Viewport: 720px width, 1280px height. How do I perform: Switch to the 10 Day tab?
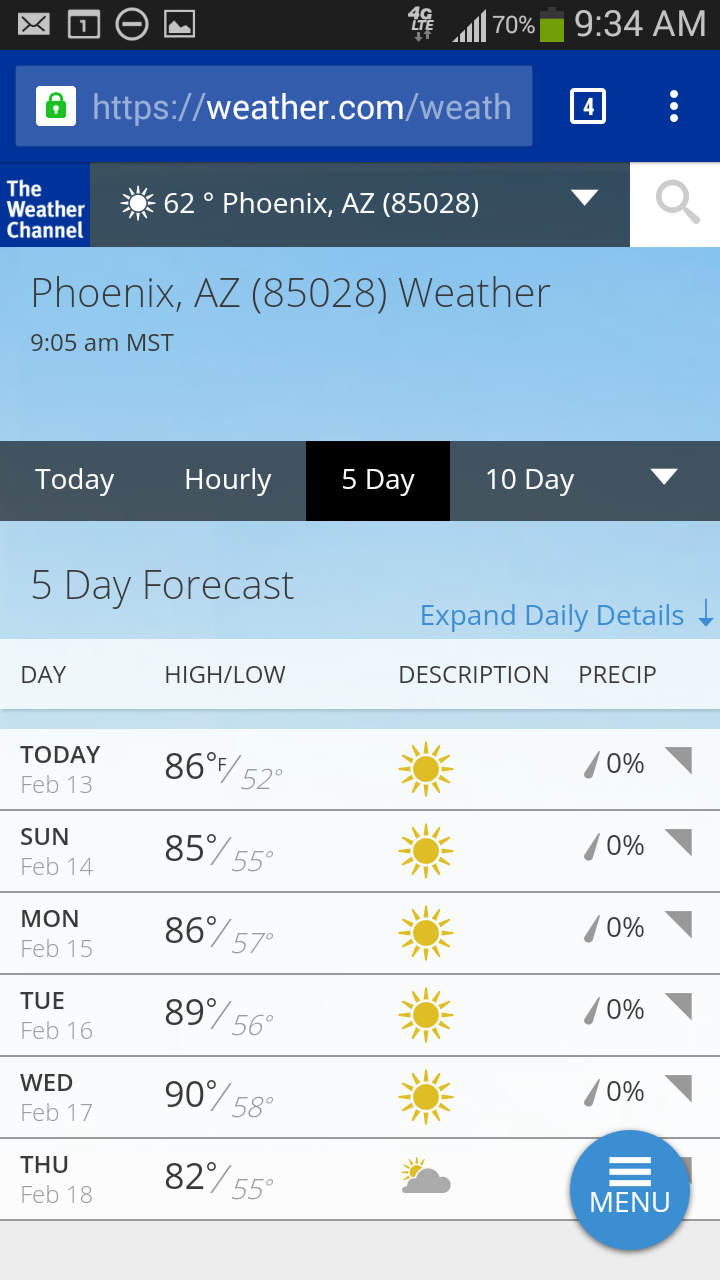[x=530, y=480]
